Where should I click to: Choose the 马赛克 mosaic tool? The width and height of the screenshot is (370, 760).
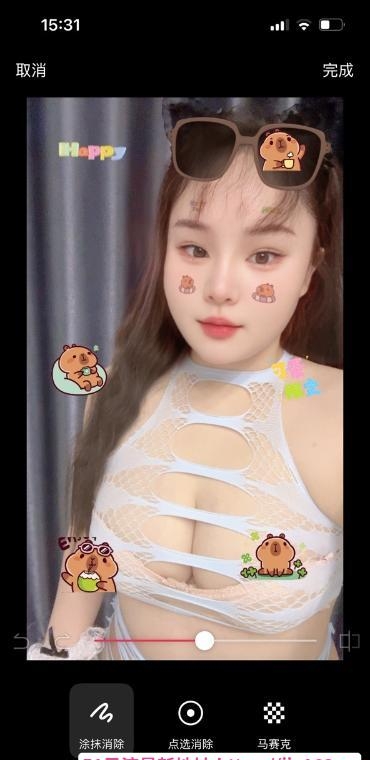(x=274, y=720)
